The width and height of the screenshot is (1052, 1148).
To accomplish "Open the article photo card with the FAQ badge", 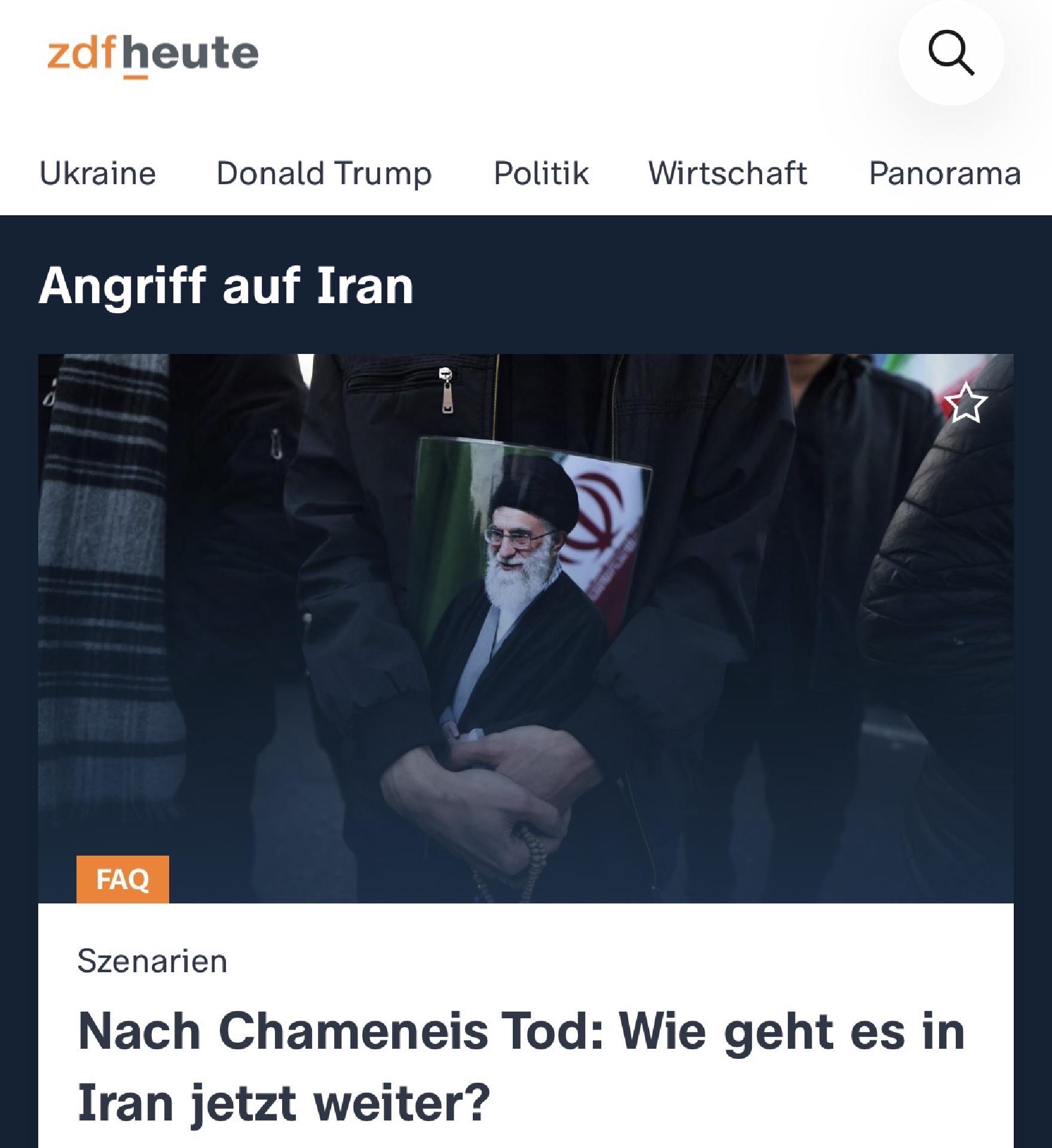I will pyautogui.click(x=526, y=628).
